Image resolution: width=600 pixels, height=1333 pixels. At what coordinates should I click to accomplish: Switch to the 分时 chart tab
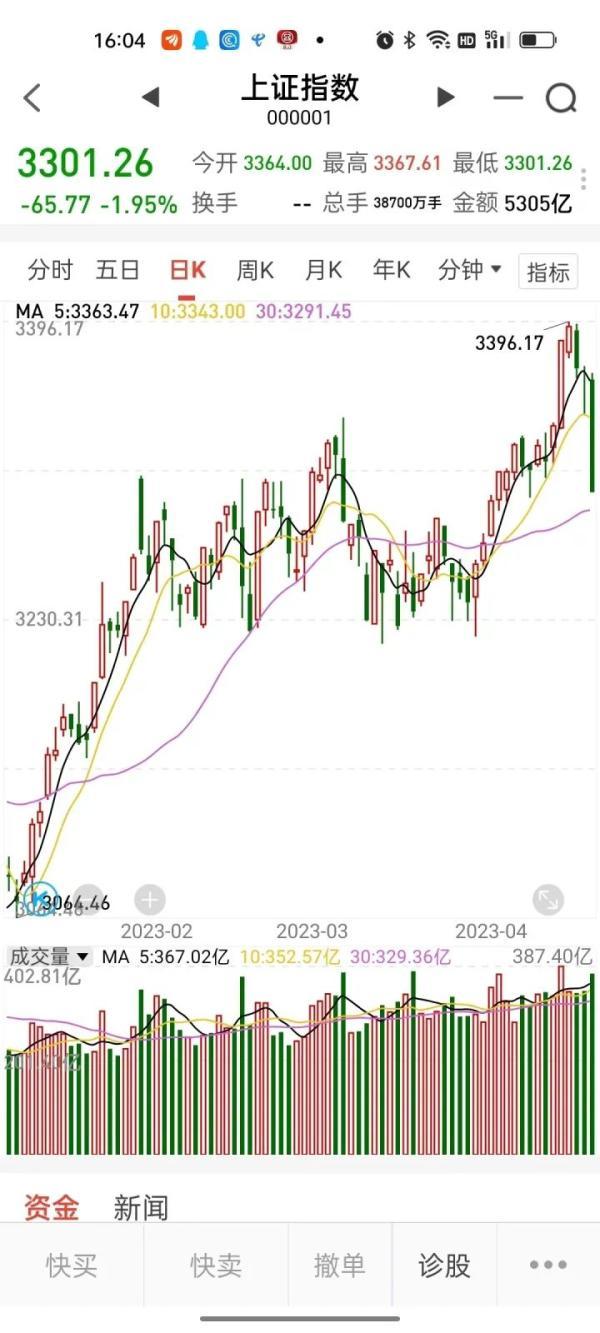[x=50, y=270]
